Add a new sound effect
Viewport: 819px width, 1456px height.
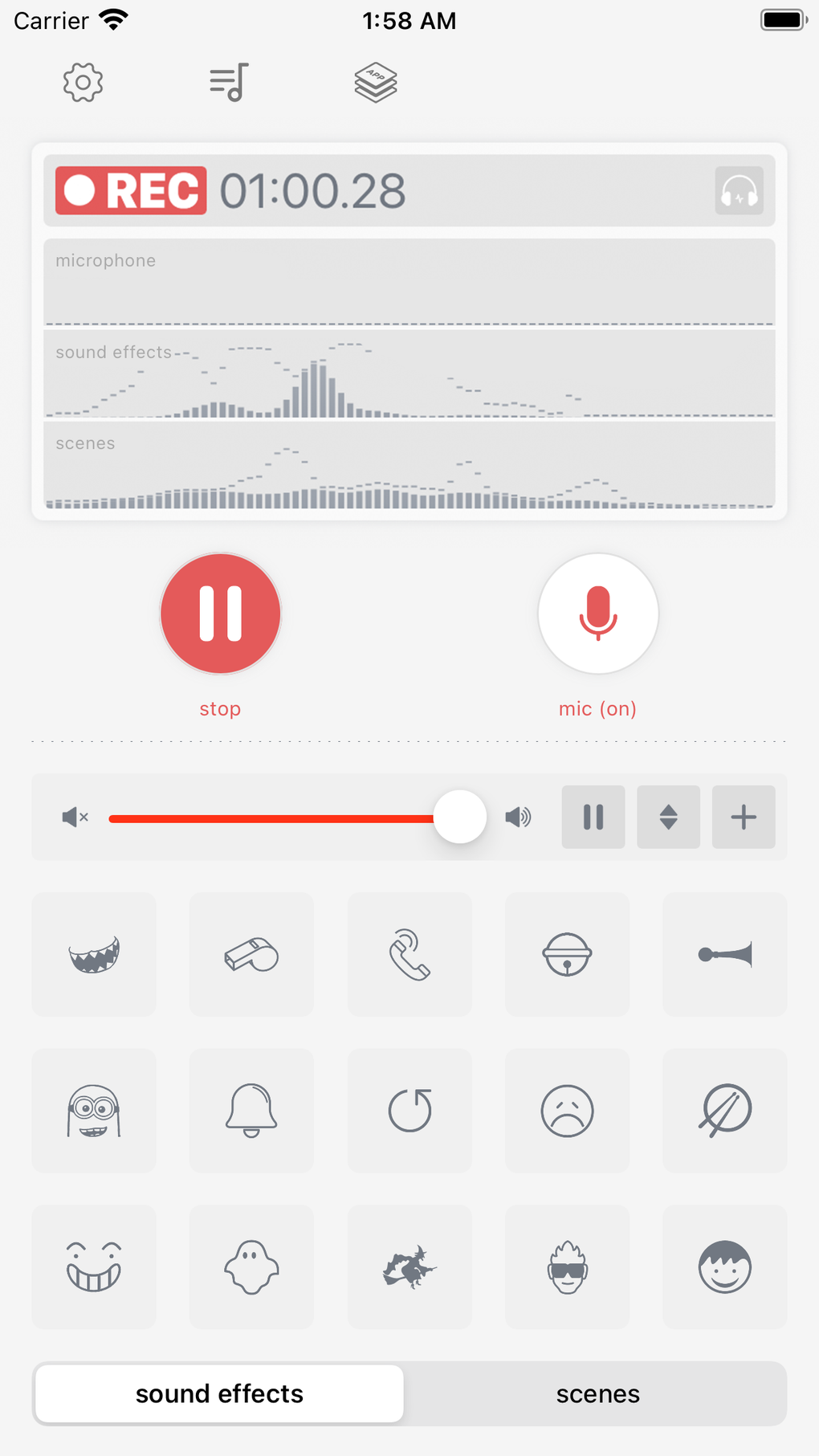(x=744, y=818)
